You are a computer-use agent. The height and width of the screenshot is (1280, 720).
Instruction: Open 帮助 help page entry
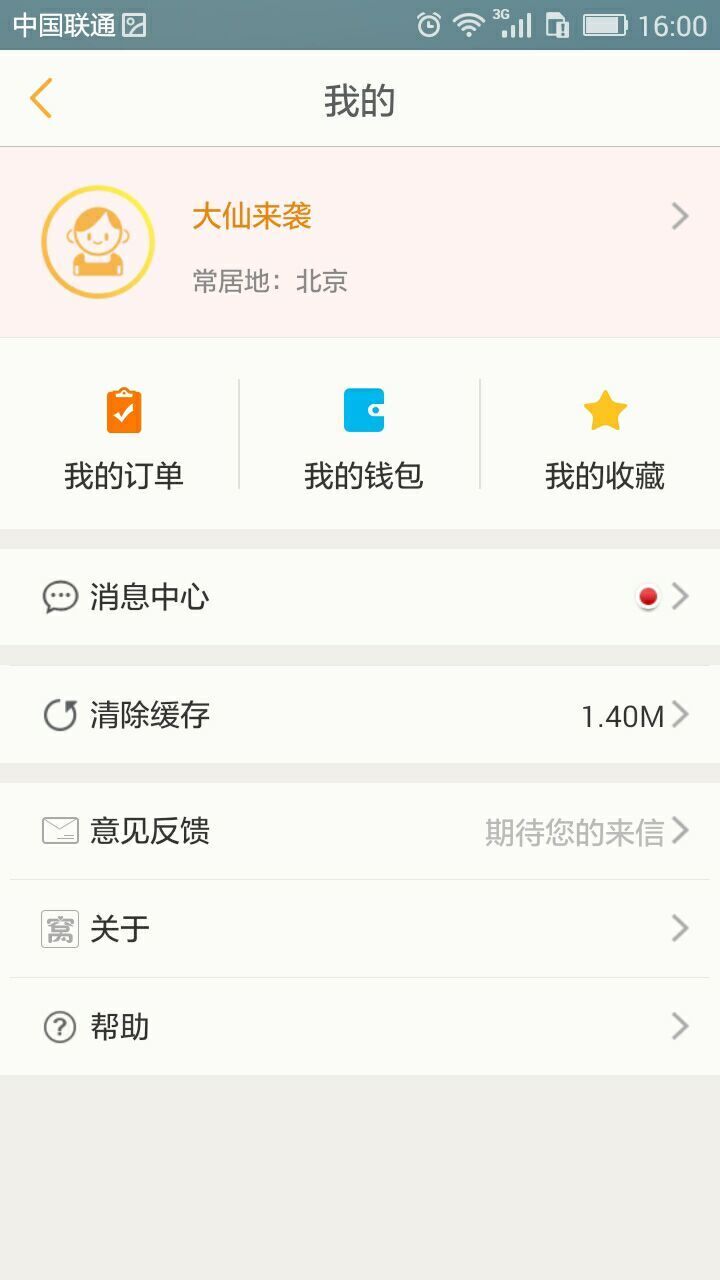point(120,1026)
